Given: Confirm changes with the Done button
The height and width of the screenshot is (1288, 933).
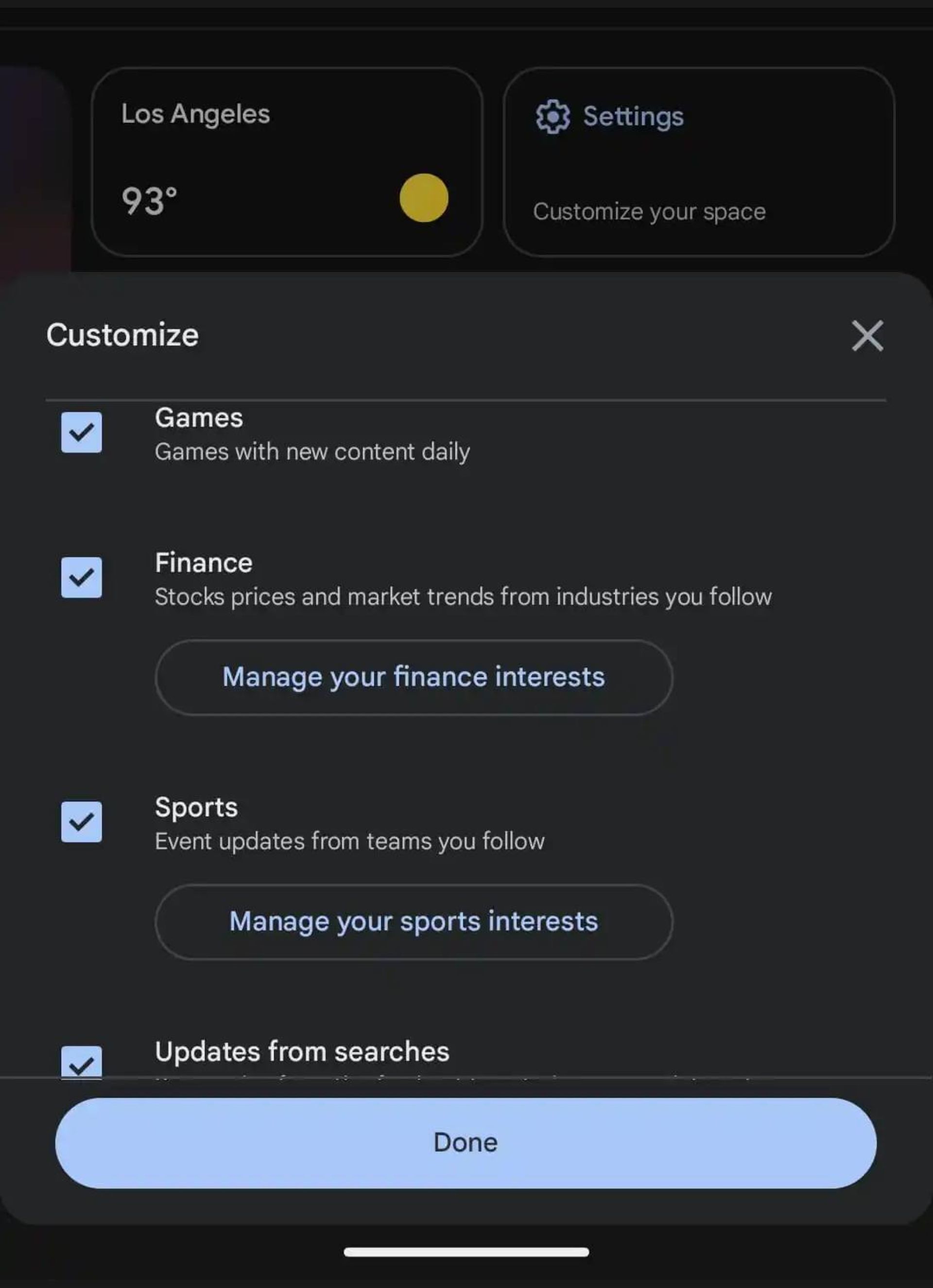Looking at the screenshot, I should [x=466, y=1143].
